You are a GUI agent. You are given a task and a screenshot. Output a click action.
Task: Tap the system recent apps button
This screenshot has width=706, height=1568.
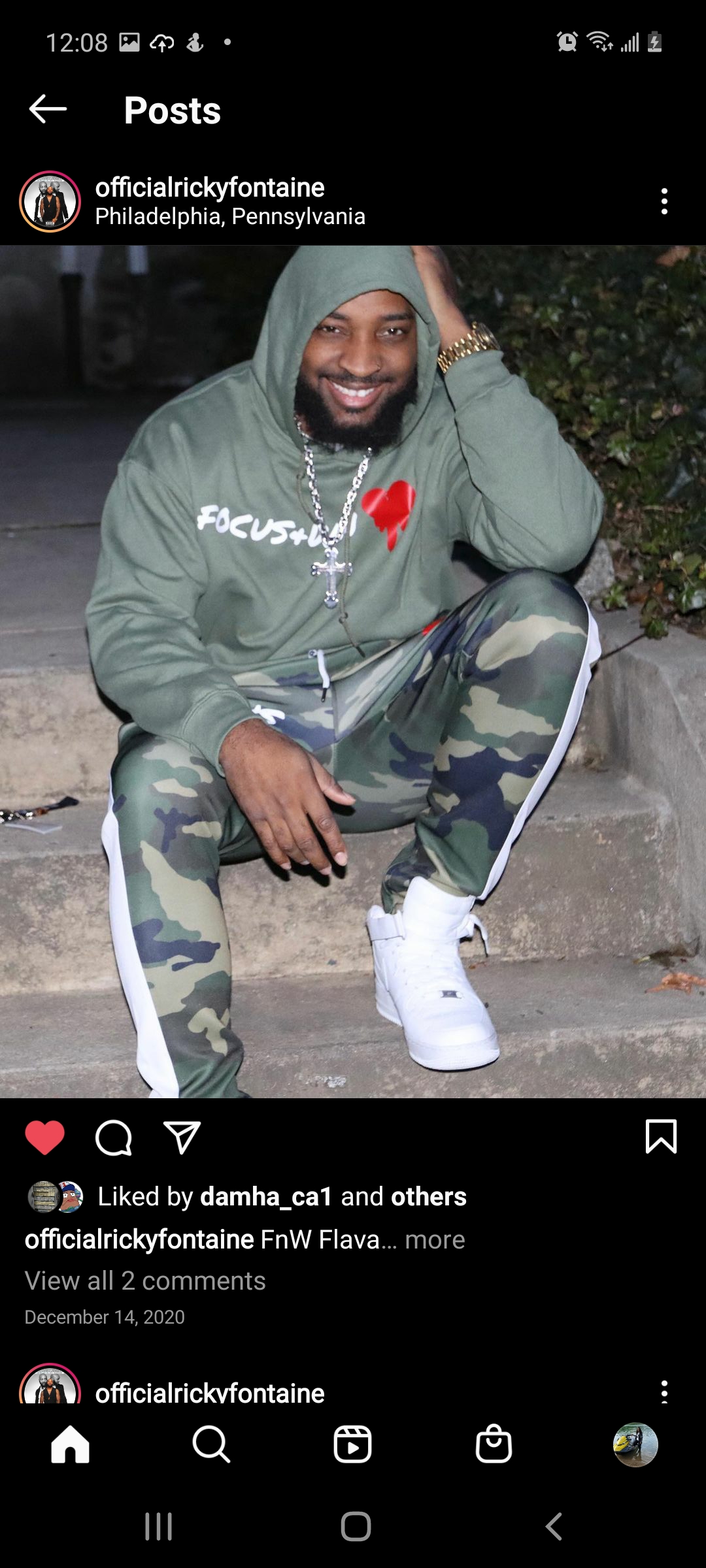[x=158, y=1527]
